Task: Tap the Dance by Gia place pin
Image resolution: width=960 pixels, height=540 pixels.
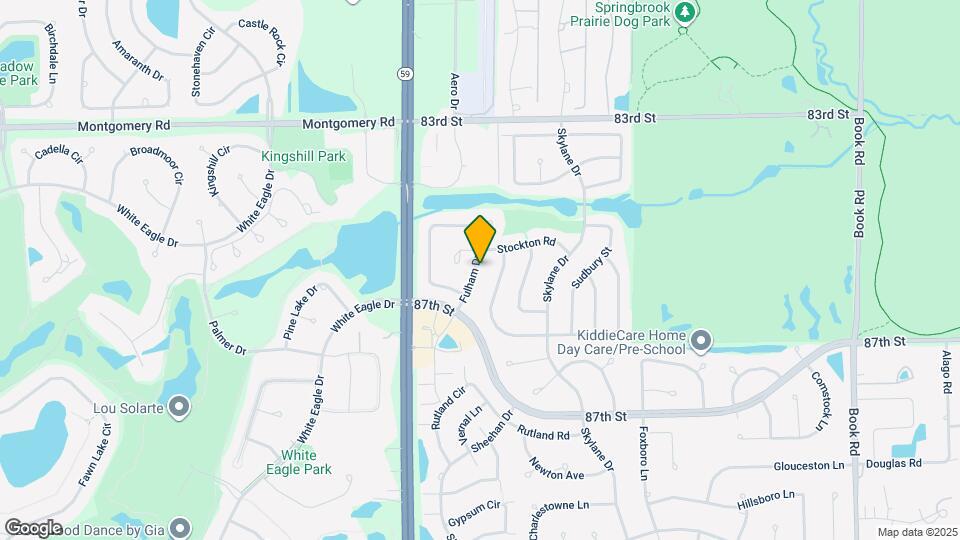Action: click(180, 527)
